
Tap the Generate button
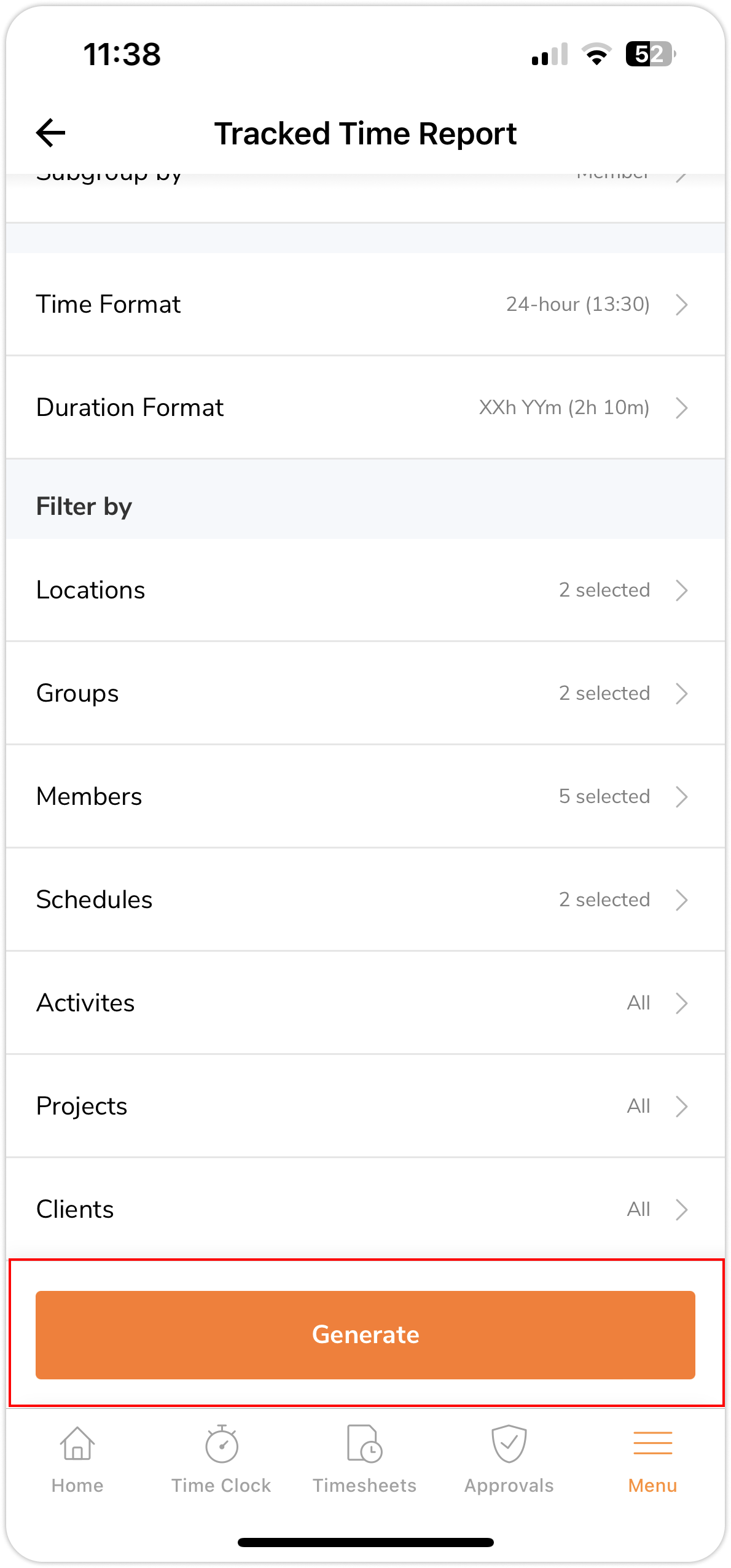[x=365, y=1335]
